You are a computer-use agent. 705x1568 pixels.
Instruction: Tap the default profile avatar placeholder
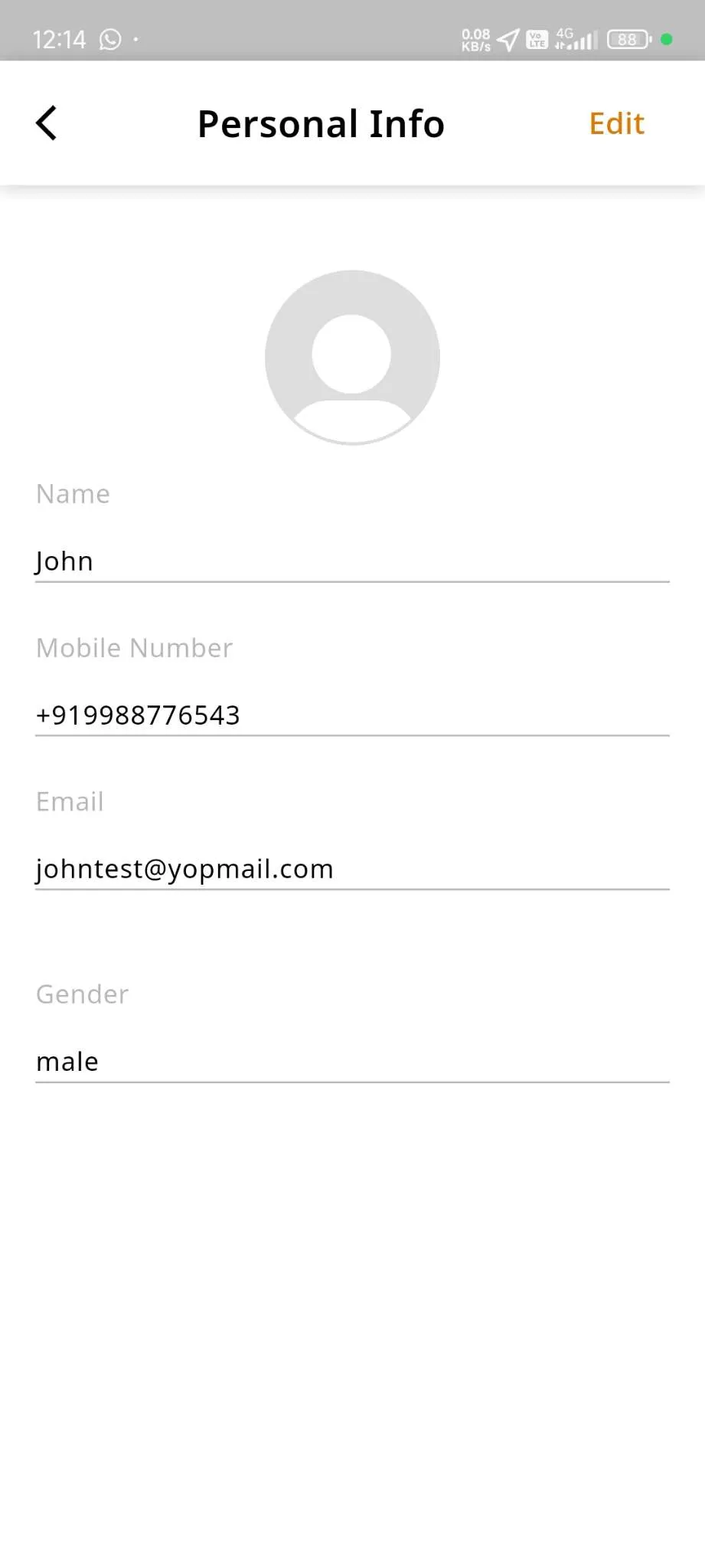pos(352,355)
